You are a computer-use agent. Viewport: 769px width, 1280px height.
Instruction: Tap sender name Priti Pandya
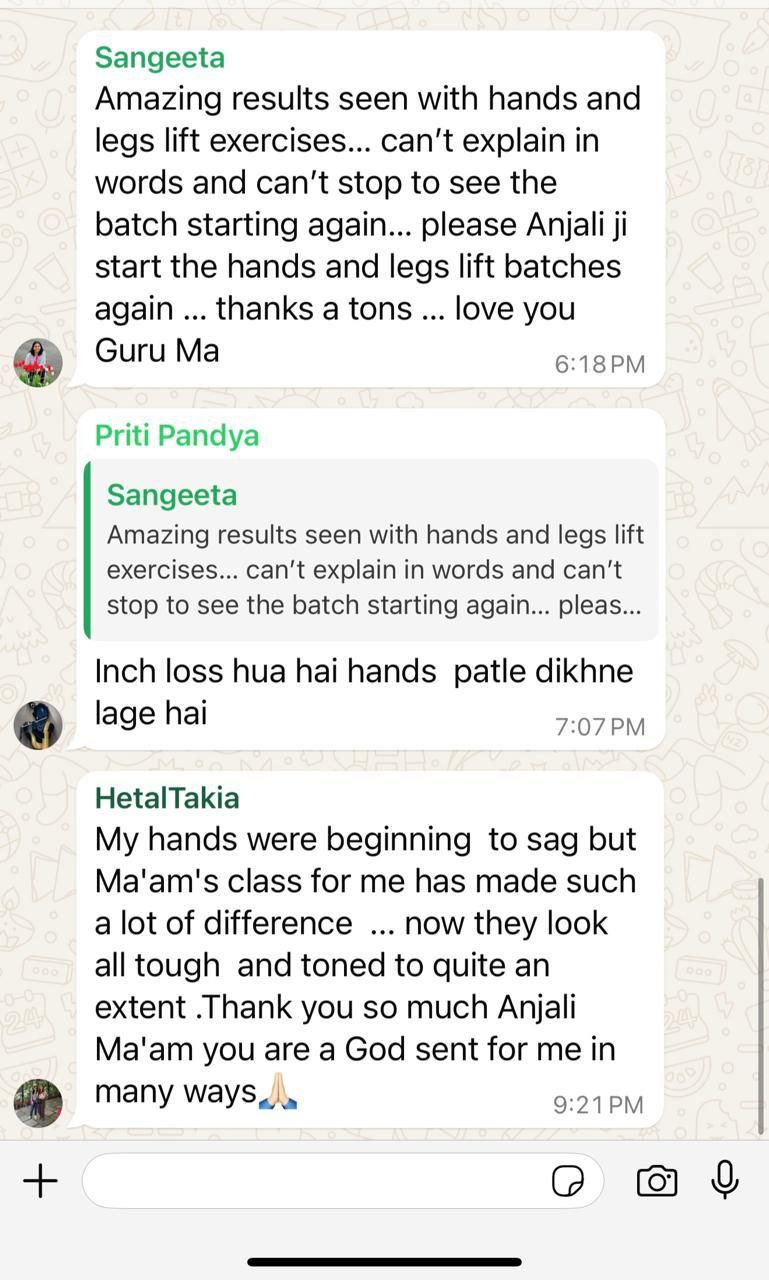177,436
